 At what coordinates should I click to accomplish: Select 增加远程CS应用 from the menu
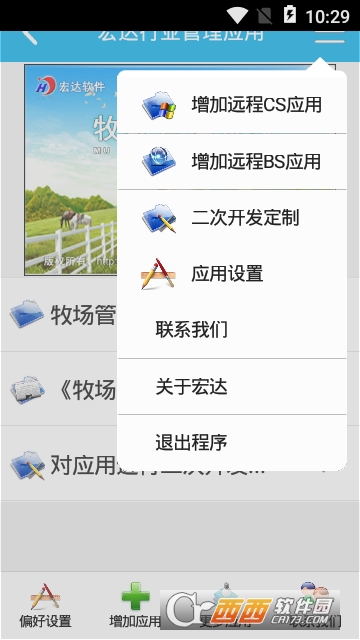pos(232,105)
